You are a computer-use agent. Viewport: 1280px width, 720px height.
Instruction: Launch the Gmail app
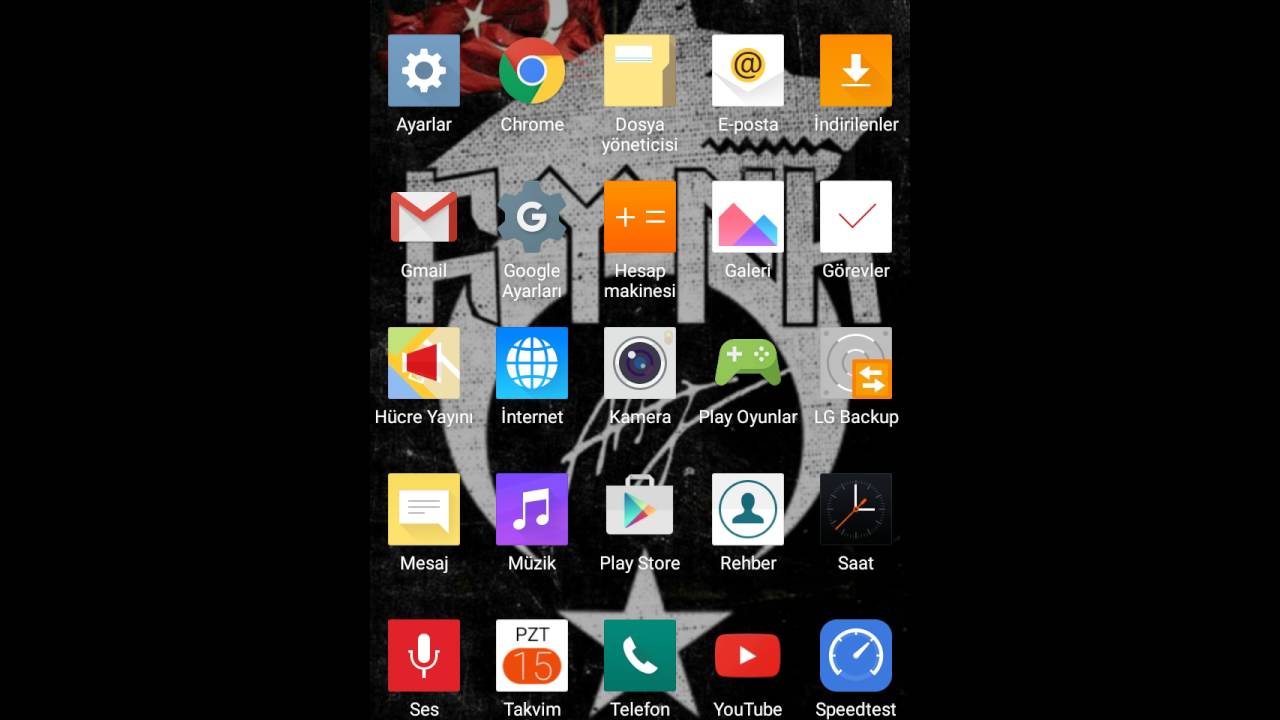coord(424,218)
